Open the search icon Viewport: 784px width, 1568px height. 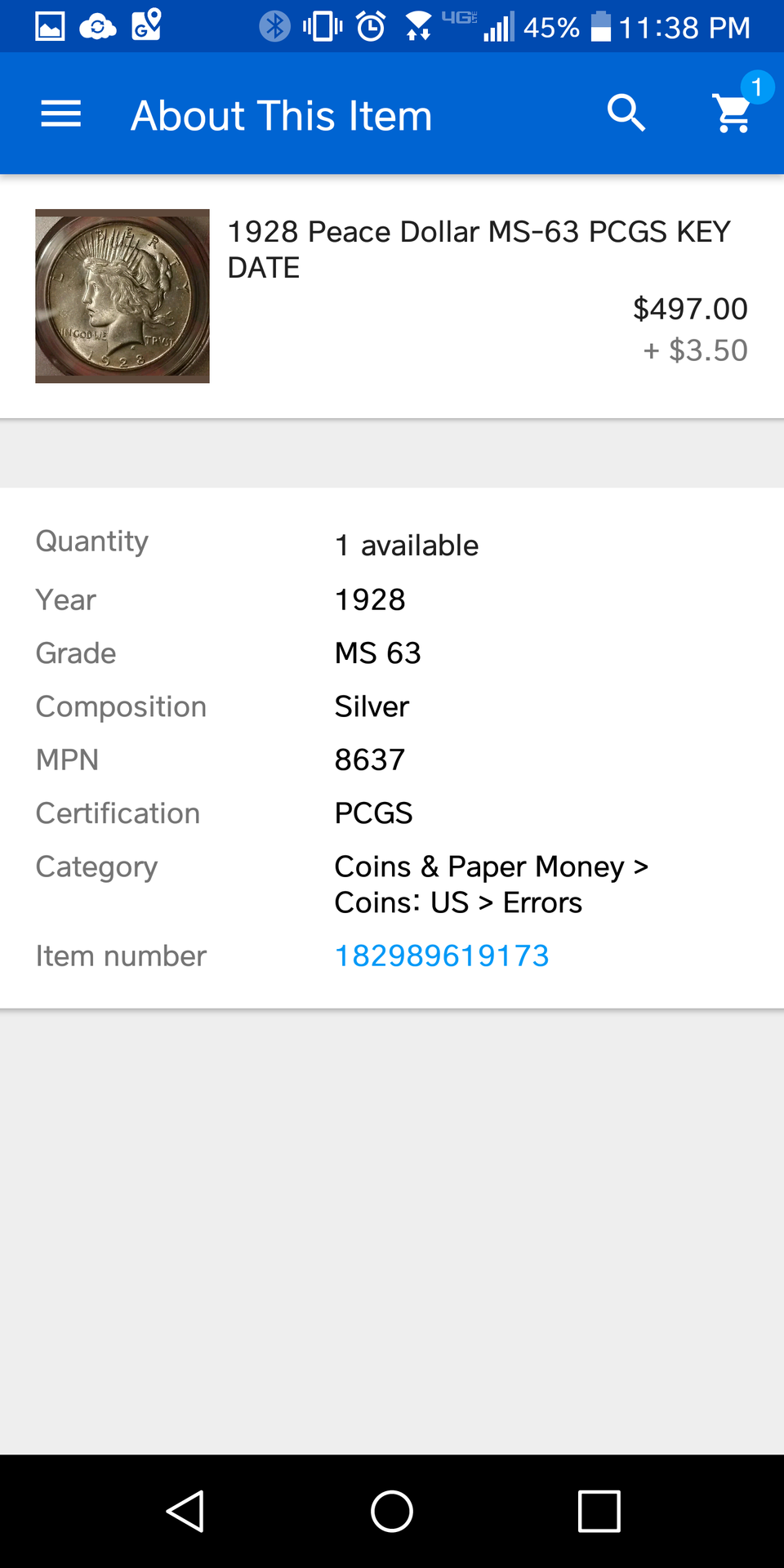point(626,114)
